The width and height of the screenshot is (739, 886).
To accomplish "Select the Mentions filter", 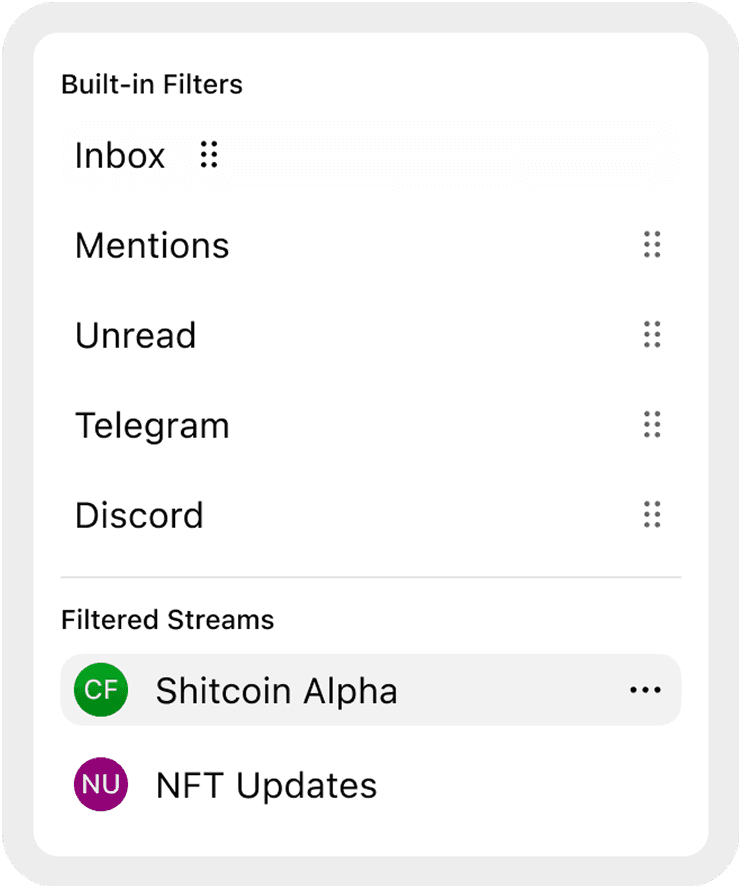I will point(152,246).
